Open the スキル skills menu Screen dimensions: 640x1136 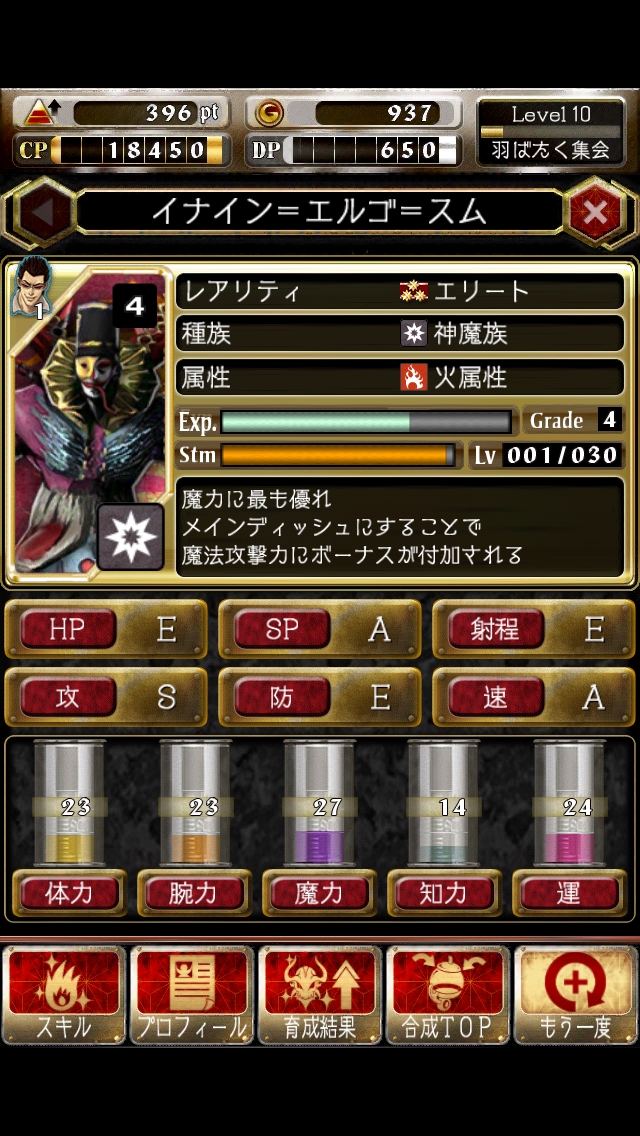[x=64, y=995]
